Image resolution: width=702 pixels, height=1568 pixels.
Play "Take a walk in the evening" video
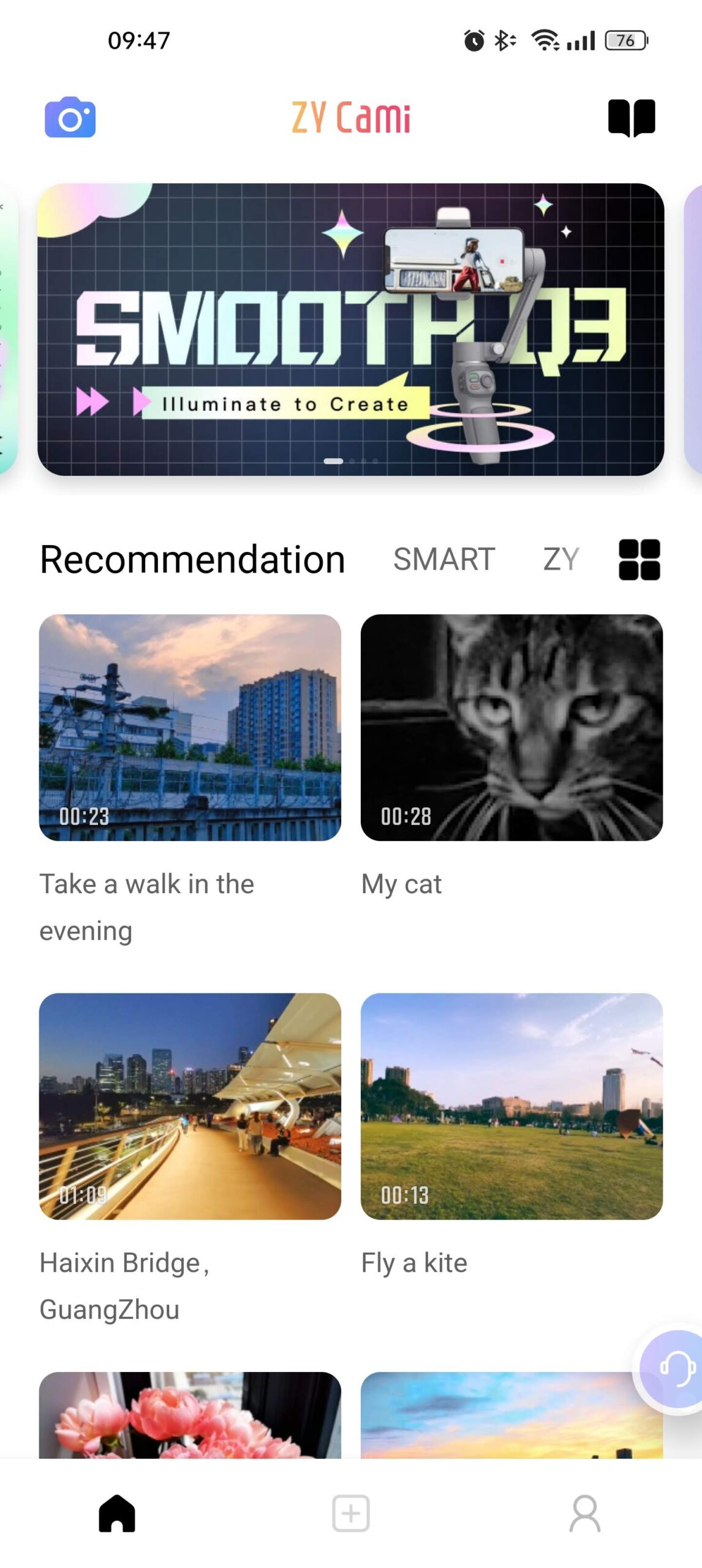[190, 727]
